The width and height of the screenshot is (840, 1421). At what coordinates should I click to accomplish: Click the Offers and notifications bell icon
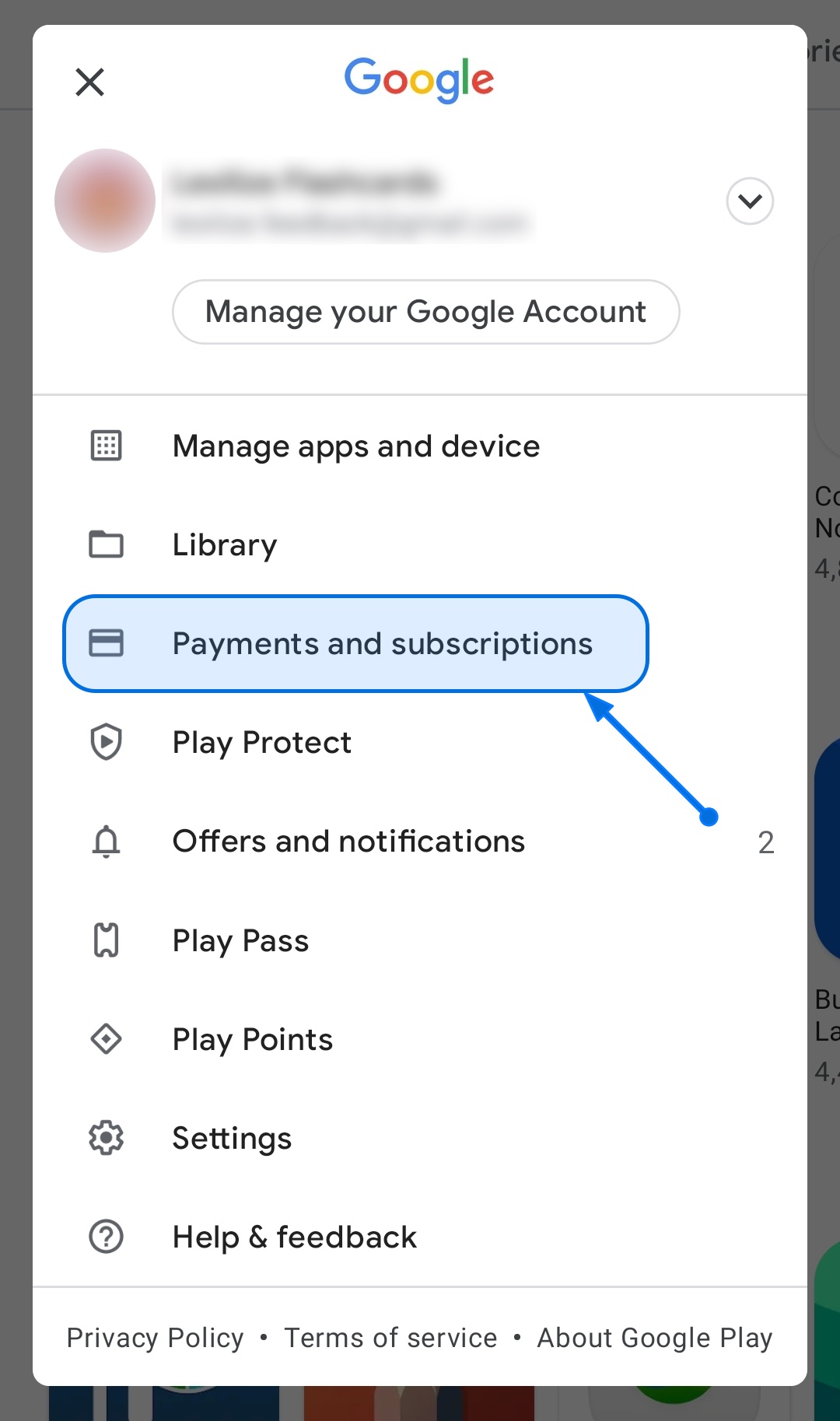coord(107,842)
